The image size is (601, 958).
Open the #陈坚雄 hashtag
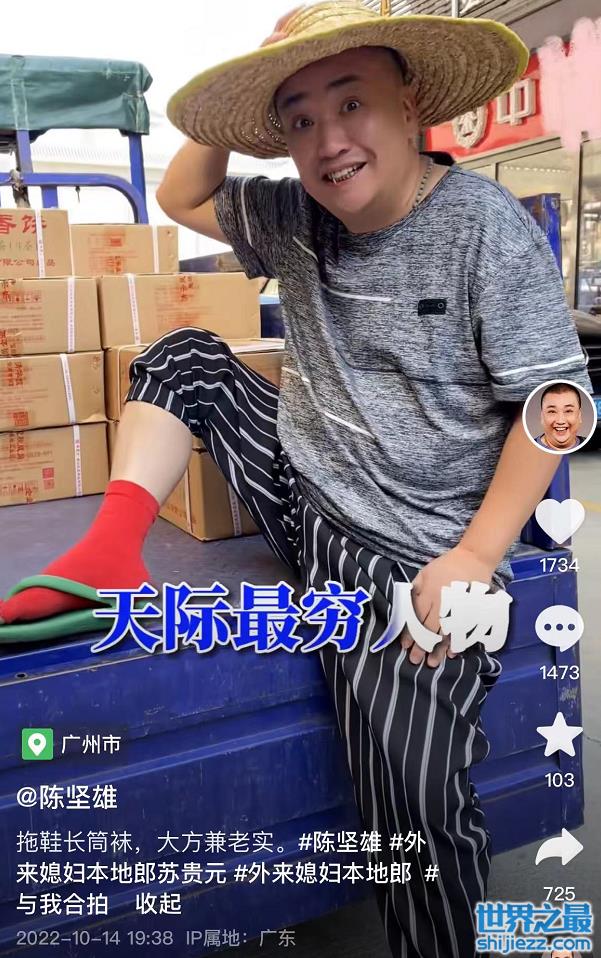pyautogui.click(x=340, y=841)
